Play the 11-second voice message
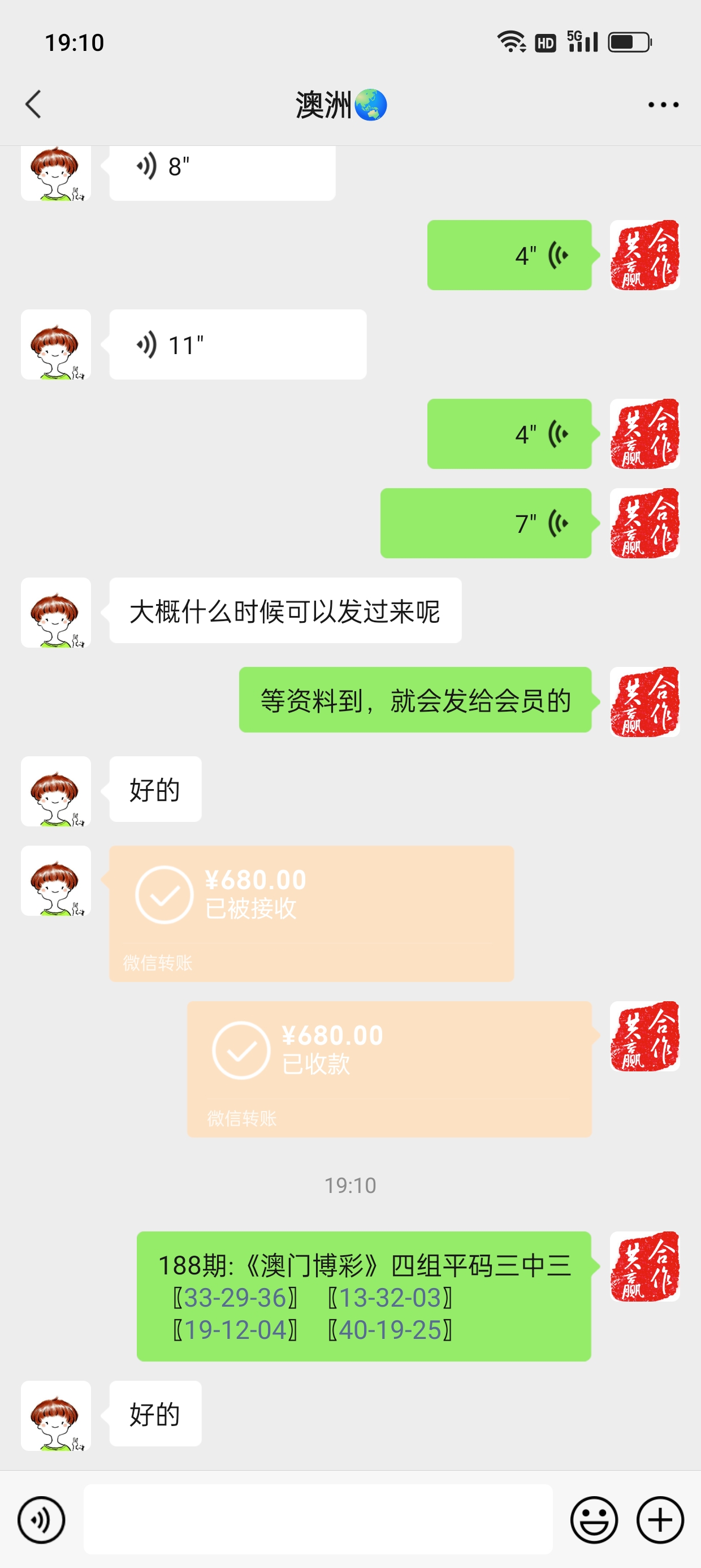 (237, 344)
